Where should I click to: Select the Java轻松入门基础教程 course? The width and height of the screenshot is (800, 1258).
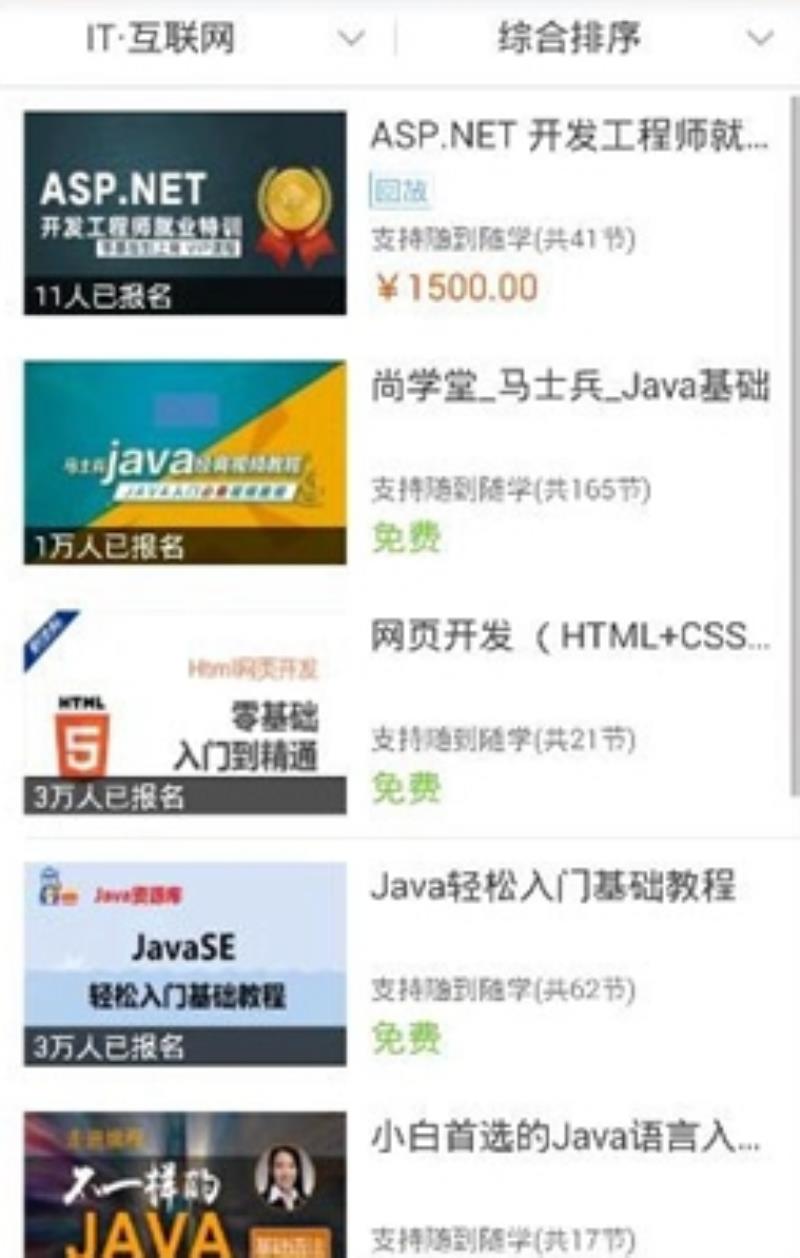[x=552, y=888]
